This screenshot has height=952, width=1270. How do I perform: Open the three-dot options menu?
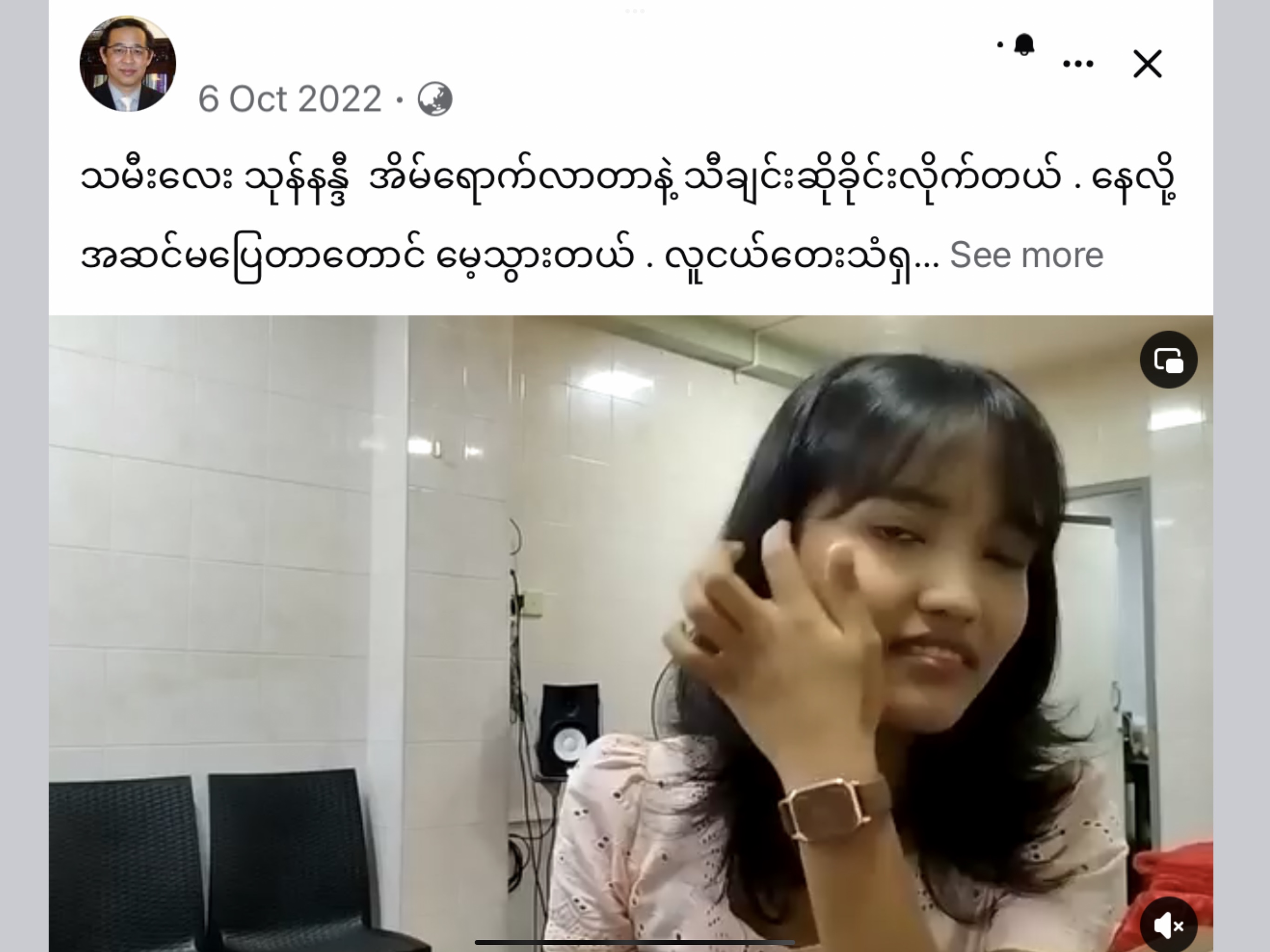click(1078, 64)
